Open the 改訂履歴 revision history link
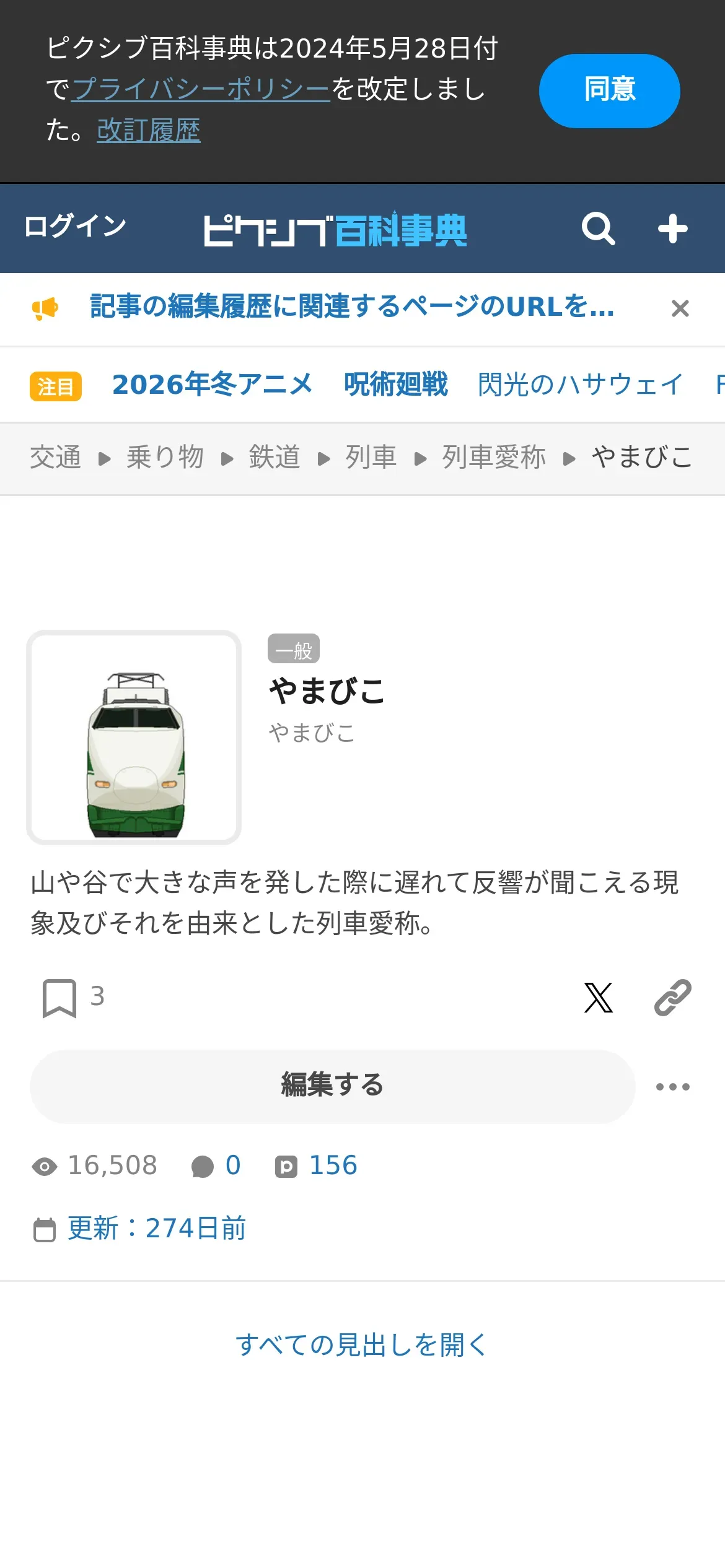The image size is (725, 1568). (149, 130)
